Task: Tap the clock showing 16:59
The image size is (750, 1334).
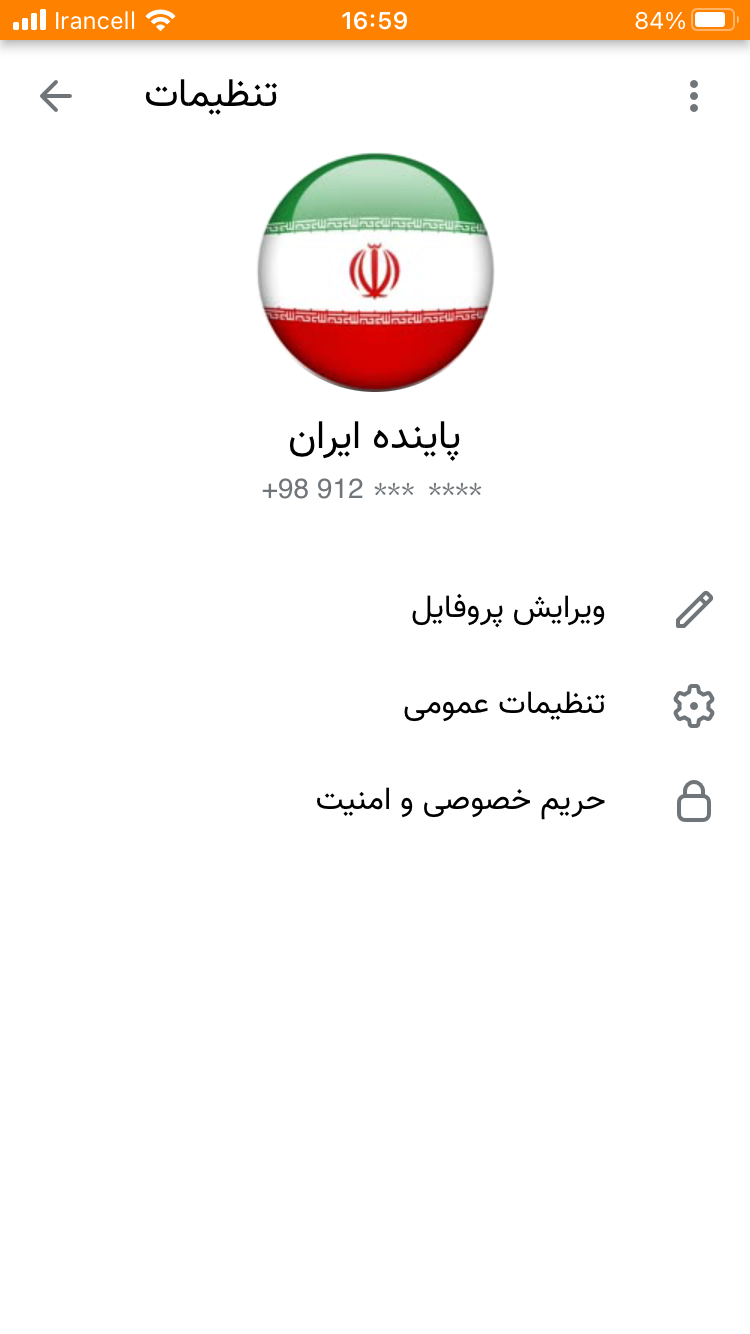Action: point(377,18)
